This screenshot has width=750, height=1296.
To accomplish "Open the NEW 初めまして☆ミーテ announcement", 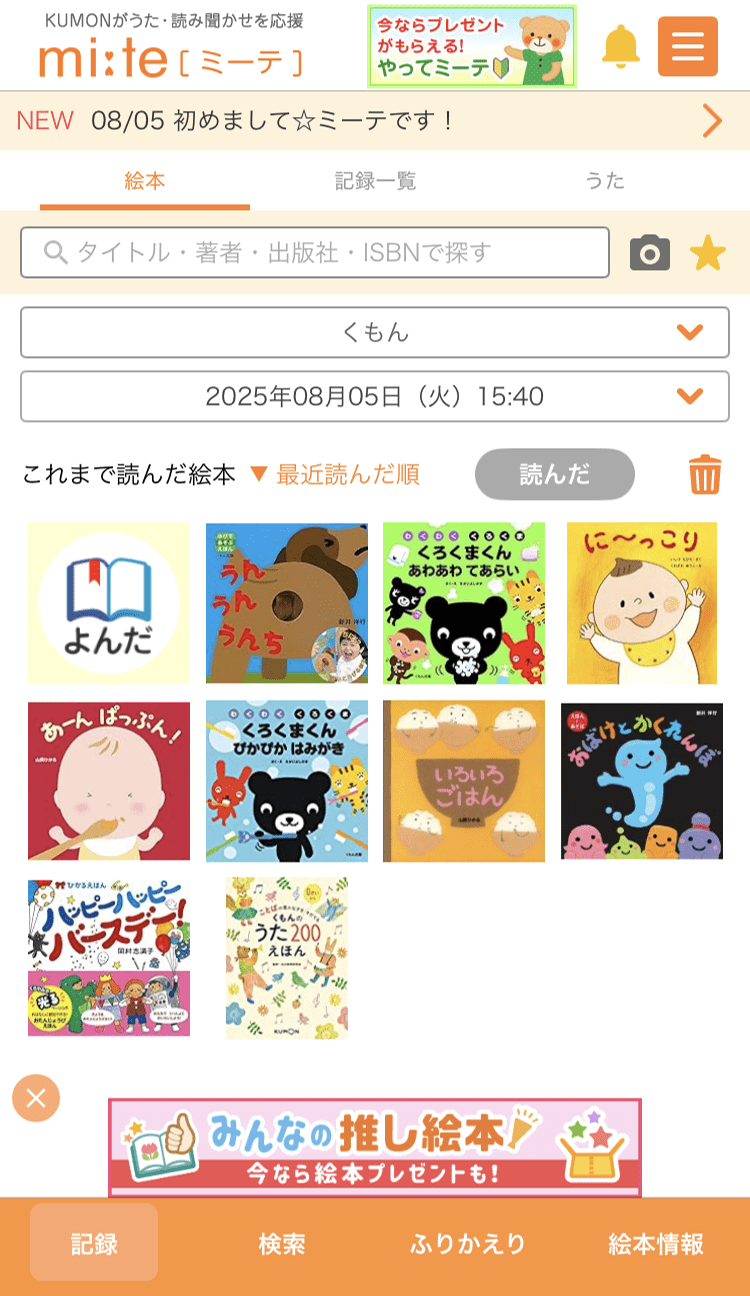I will pyautogui.click(x=375, y=120).
